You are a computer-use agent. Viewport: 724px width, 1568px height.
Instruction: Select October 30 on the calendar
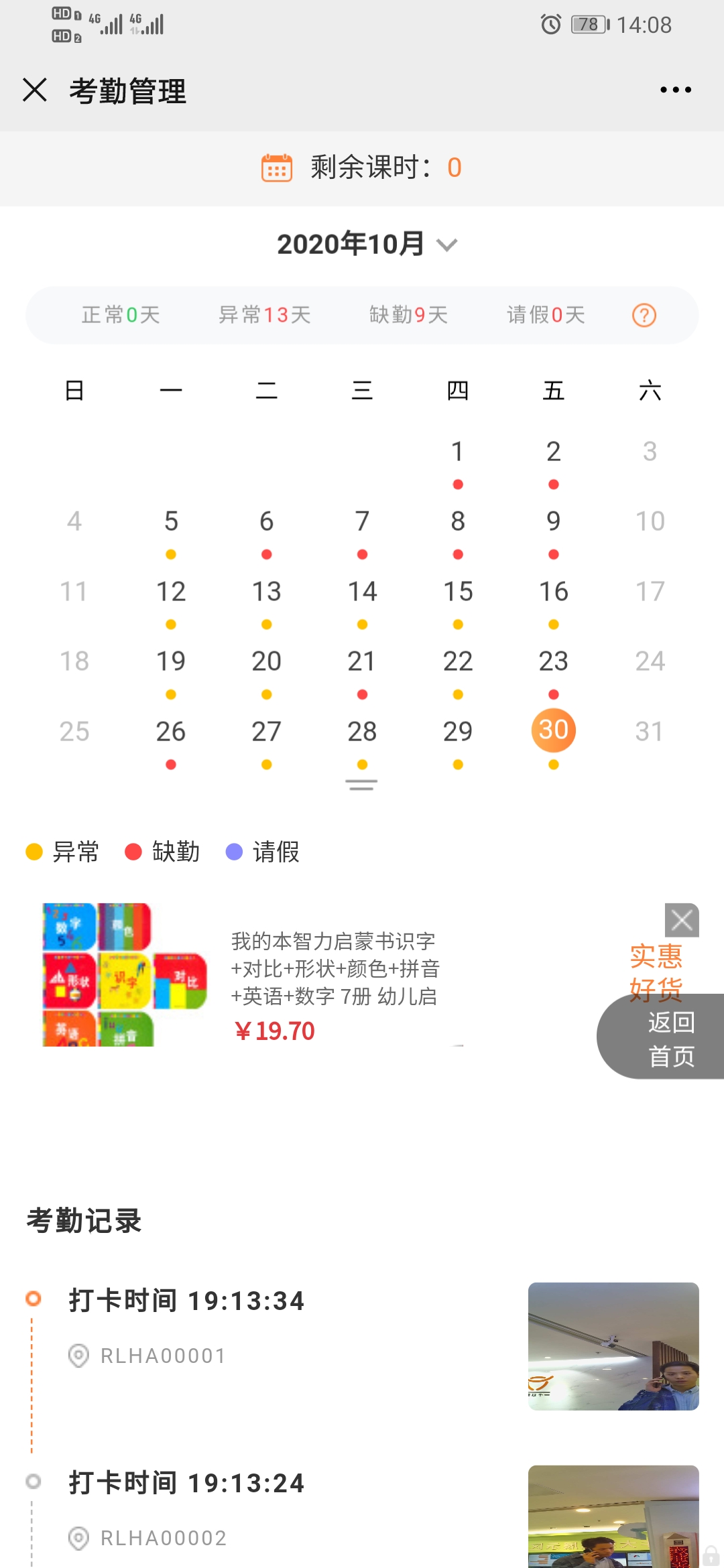553,730
